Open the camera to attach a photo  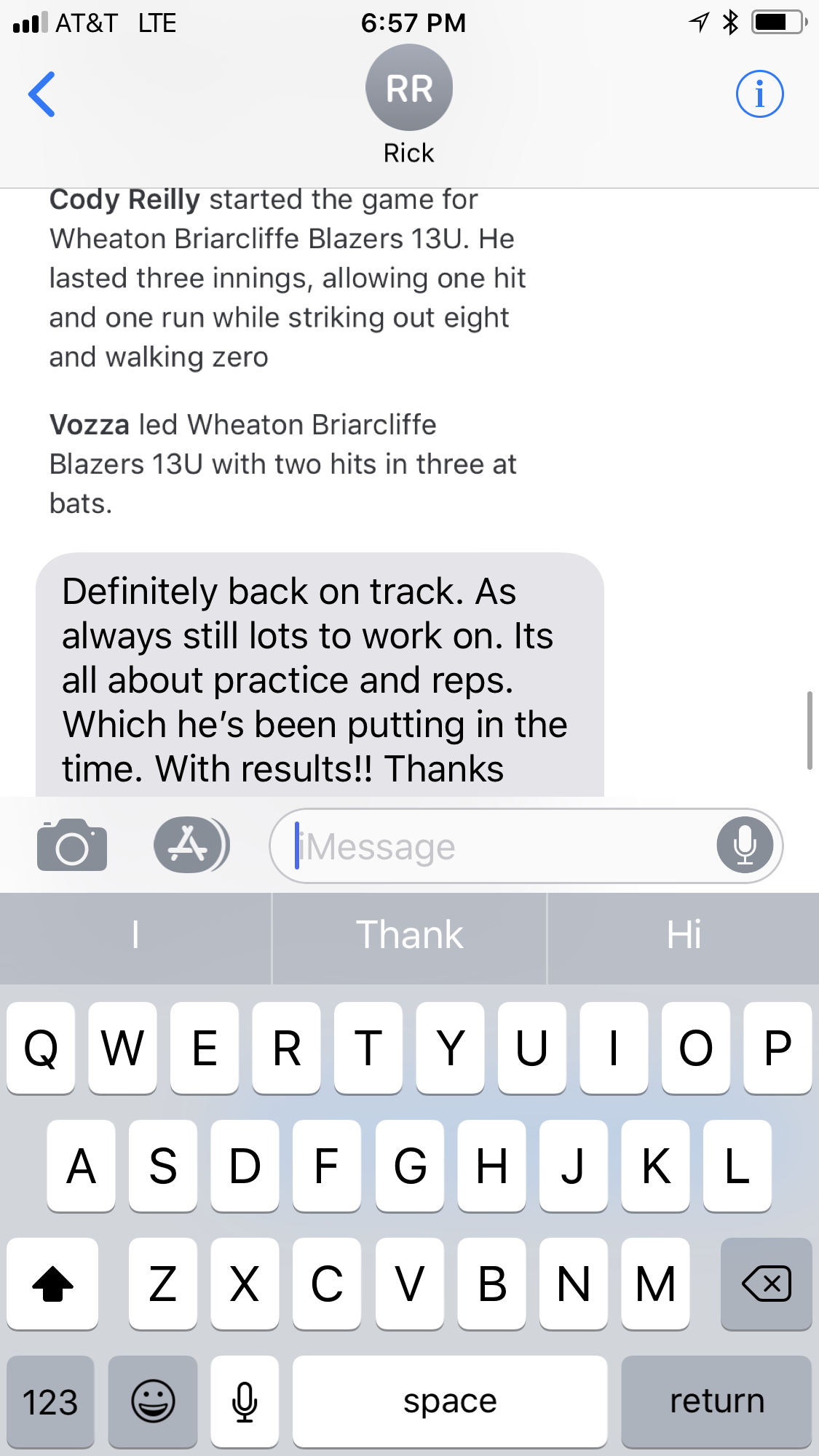coord(72,846)
